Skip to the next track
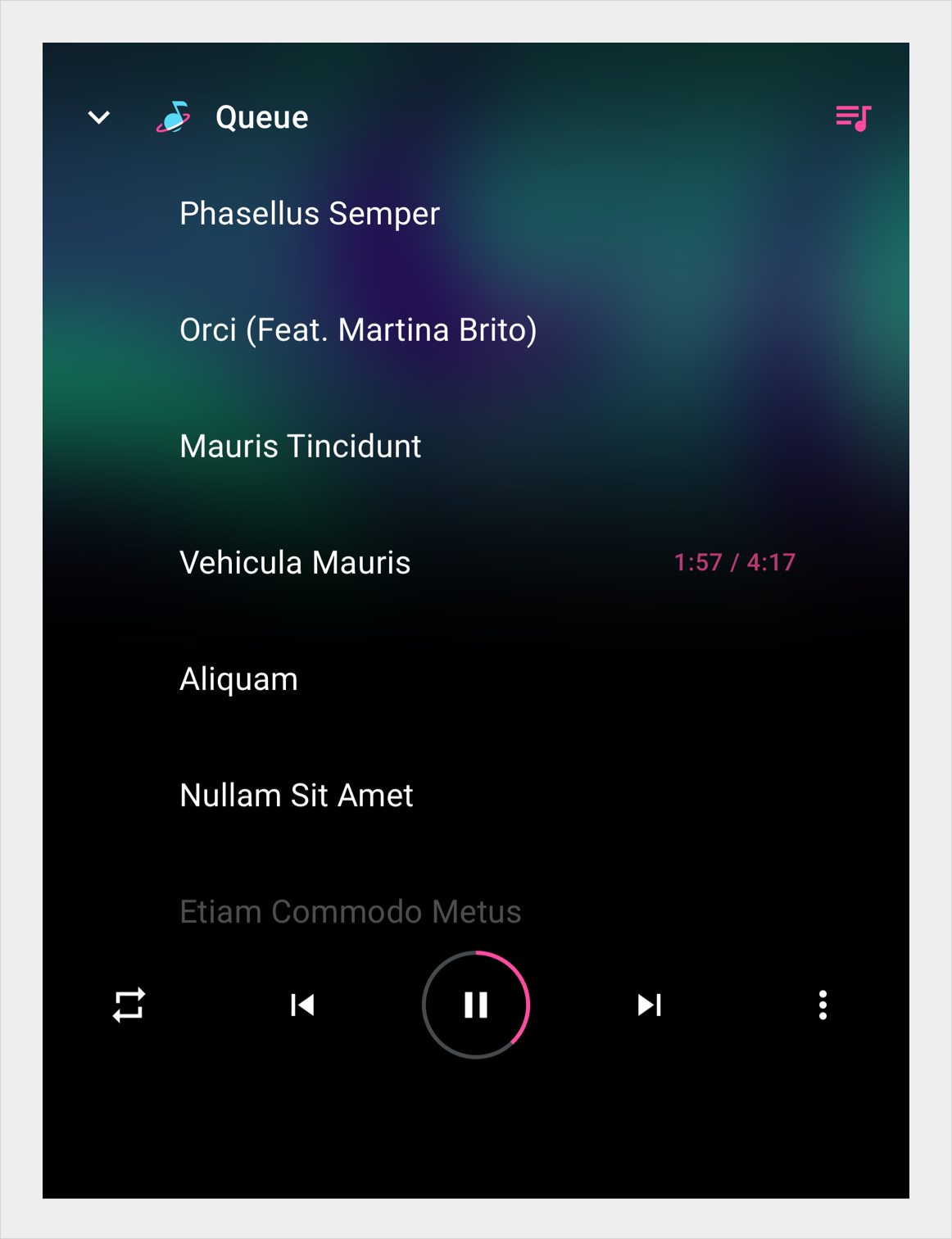 649,1005
